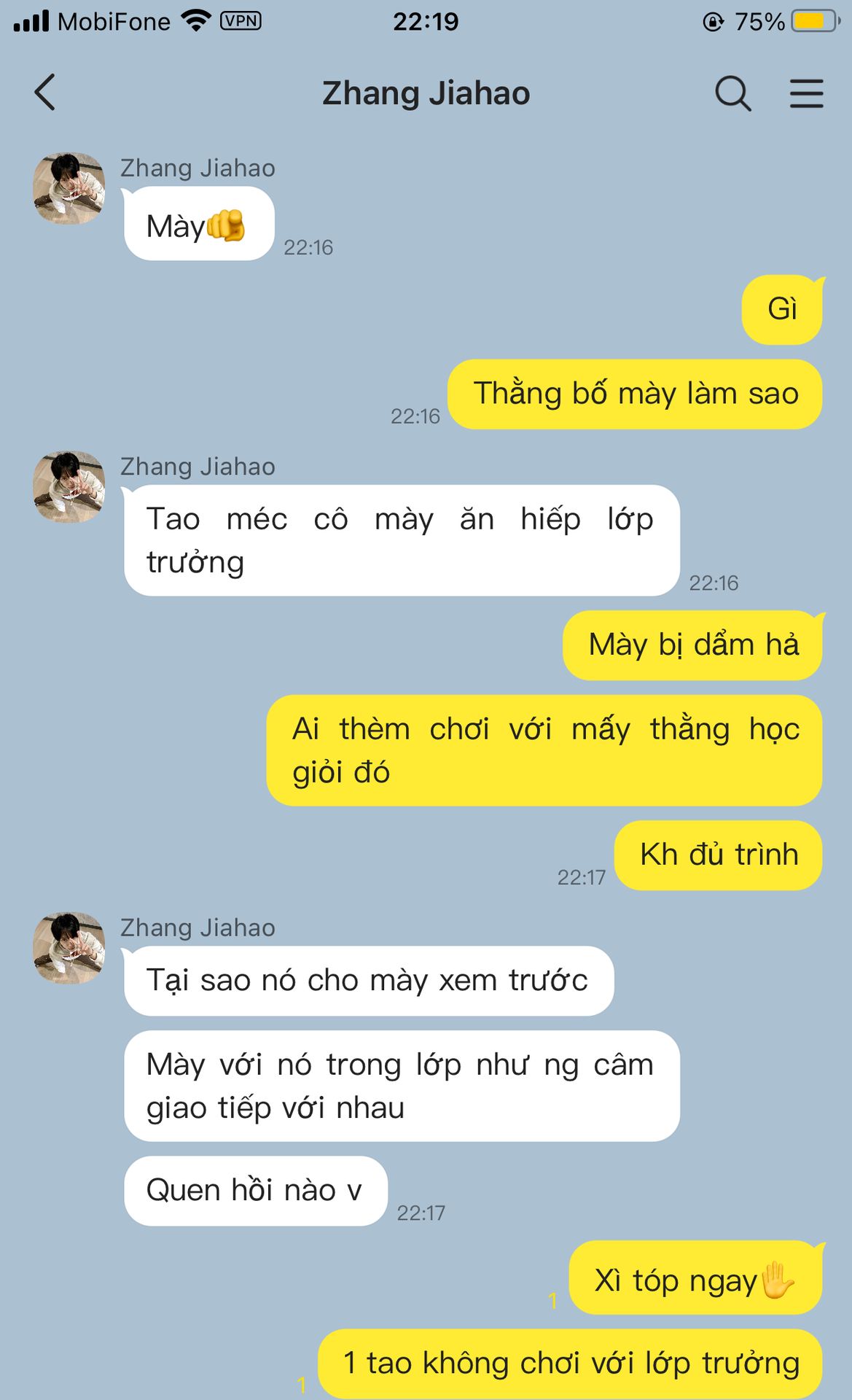View profile from avatar beside "Tại sao nó" message
The height and width of the screenshot is (1400, 852).
(x=69, y=947)
